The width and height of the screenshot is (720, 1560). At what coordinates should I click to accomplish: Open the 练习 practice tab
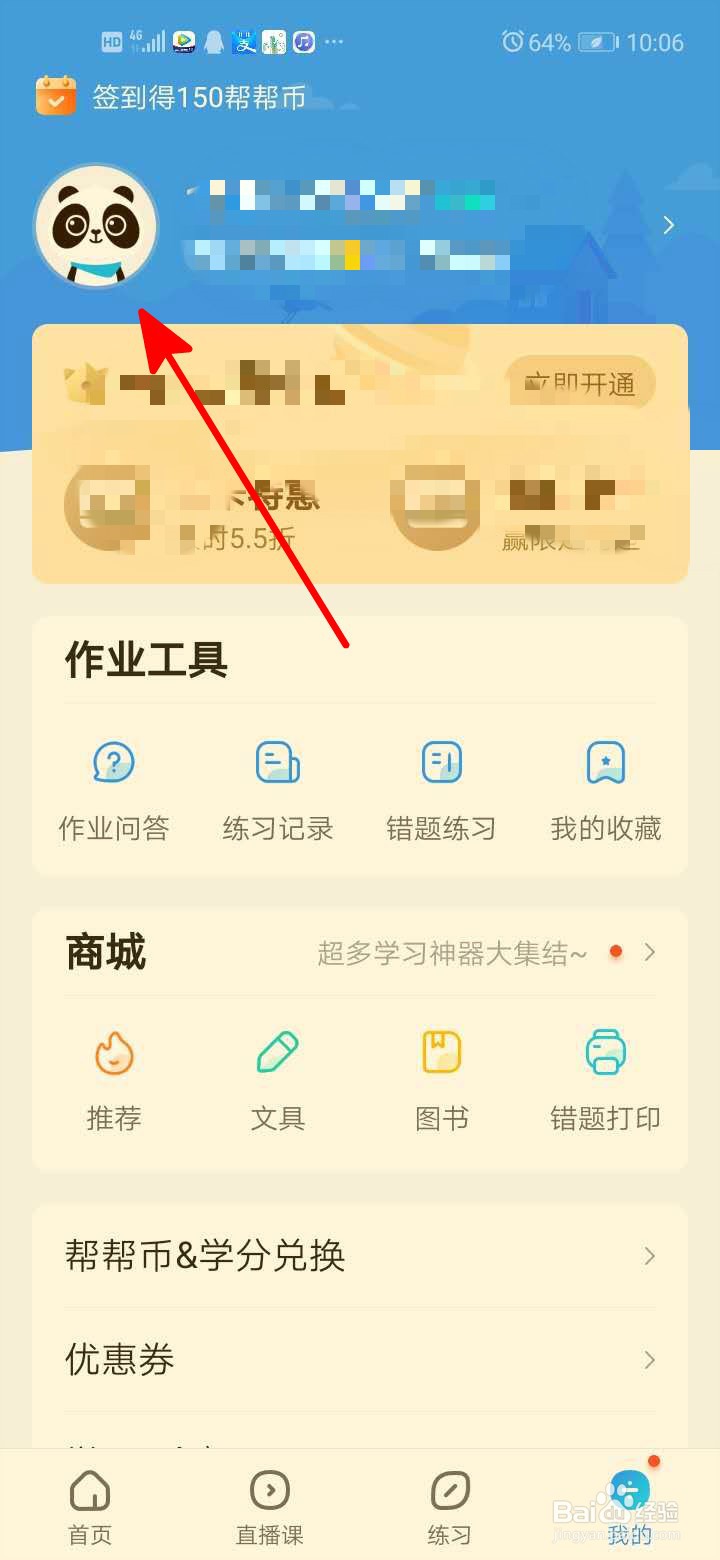coord(448,1505)
